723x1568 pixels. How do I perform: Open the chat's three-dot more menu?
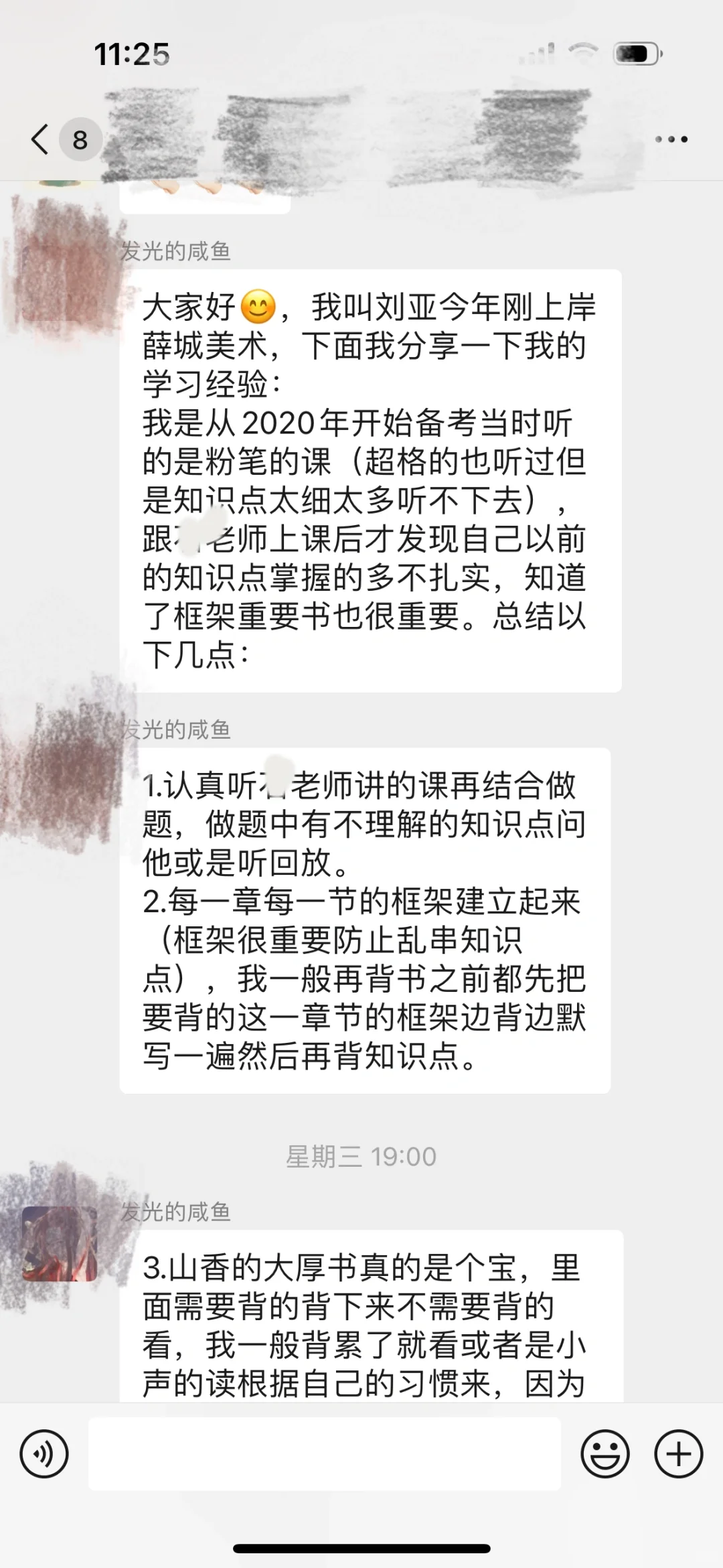(x=671, y=139)
